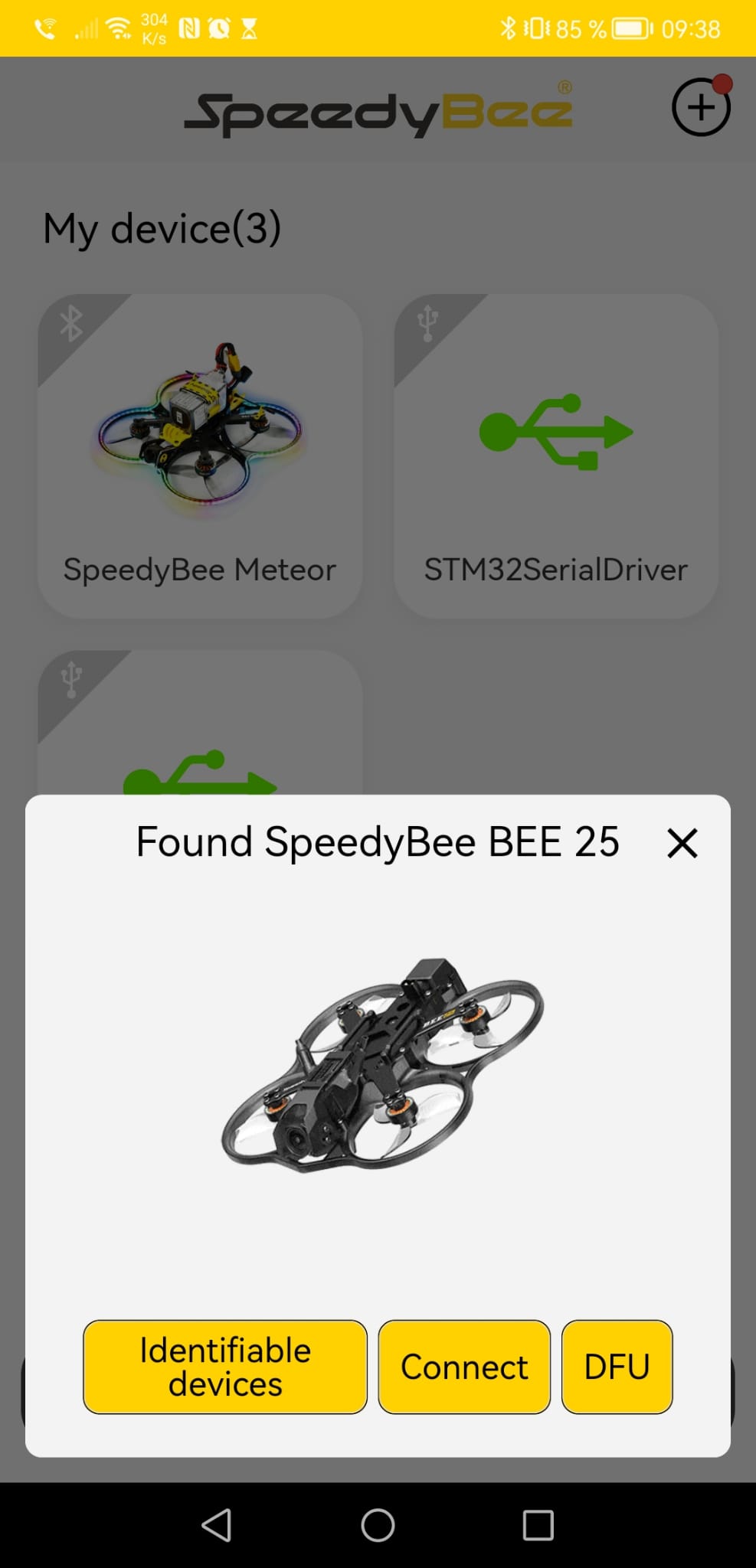Close the Found SpeedyBee BEE 25 dialog

coord(682,843)
